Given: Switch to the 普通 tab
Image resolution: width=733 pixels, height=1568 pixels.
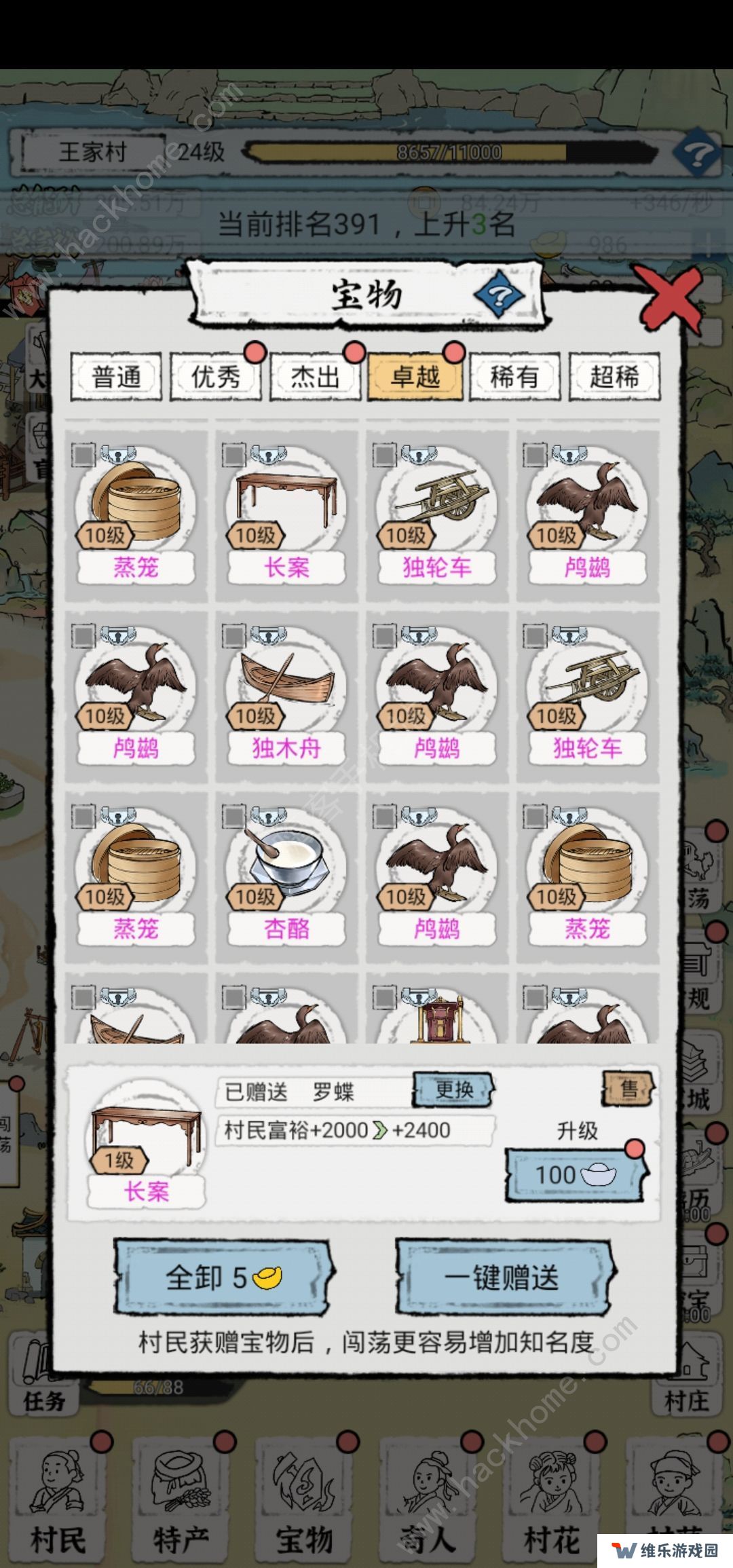Looking at the screenshot, I should [x=116, y=377].
